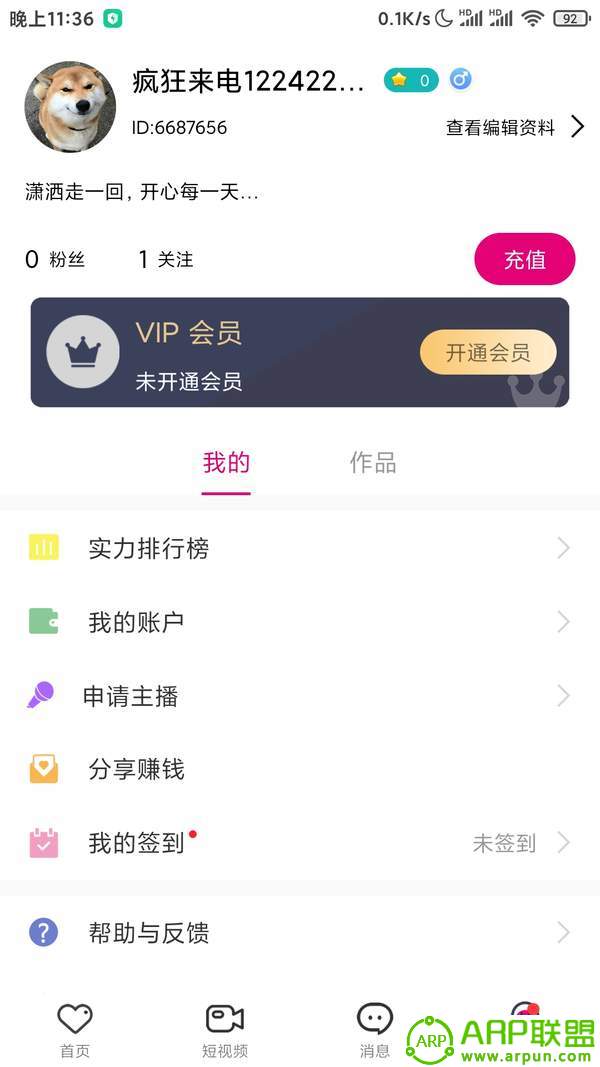Switch to 短视频 bottom tab
Image resolution: width=600 pixels, height=1067 pixels.
pos(225,1031)
